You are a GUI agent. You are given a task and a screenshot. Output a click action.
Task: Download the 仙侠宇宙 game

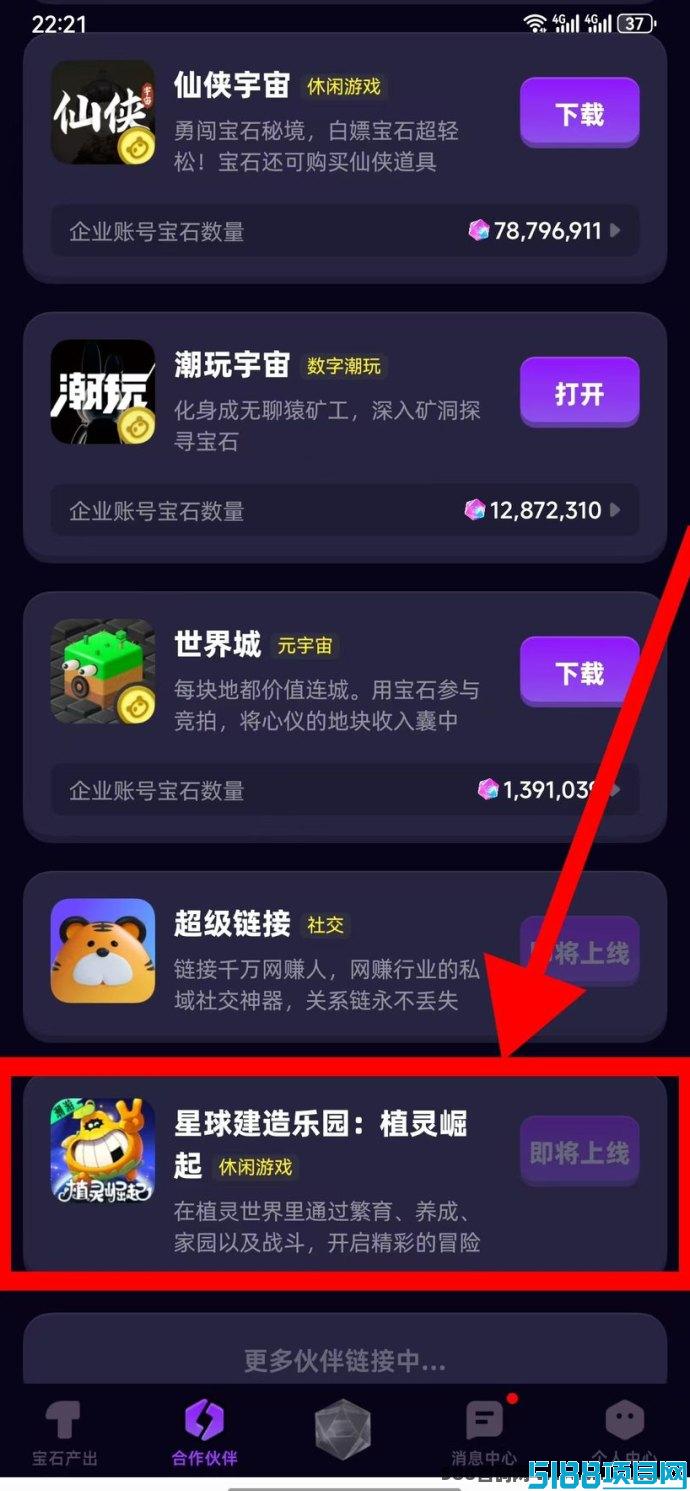579,113
